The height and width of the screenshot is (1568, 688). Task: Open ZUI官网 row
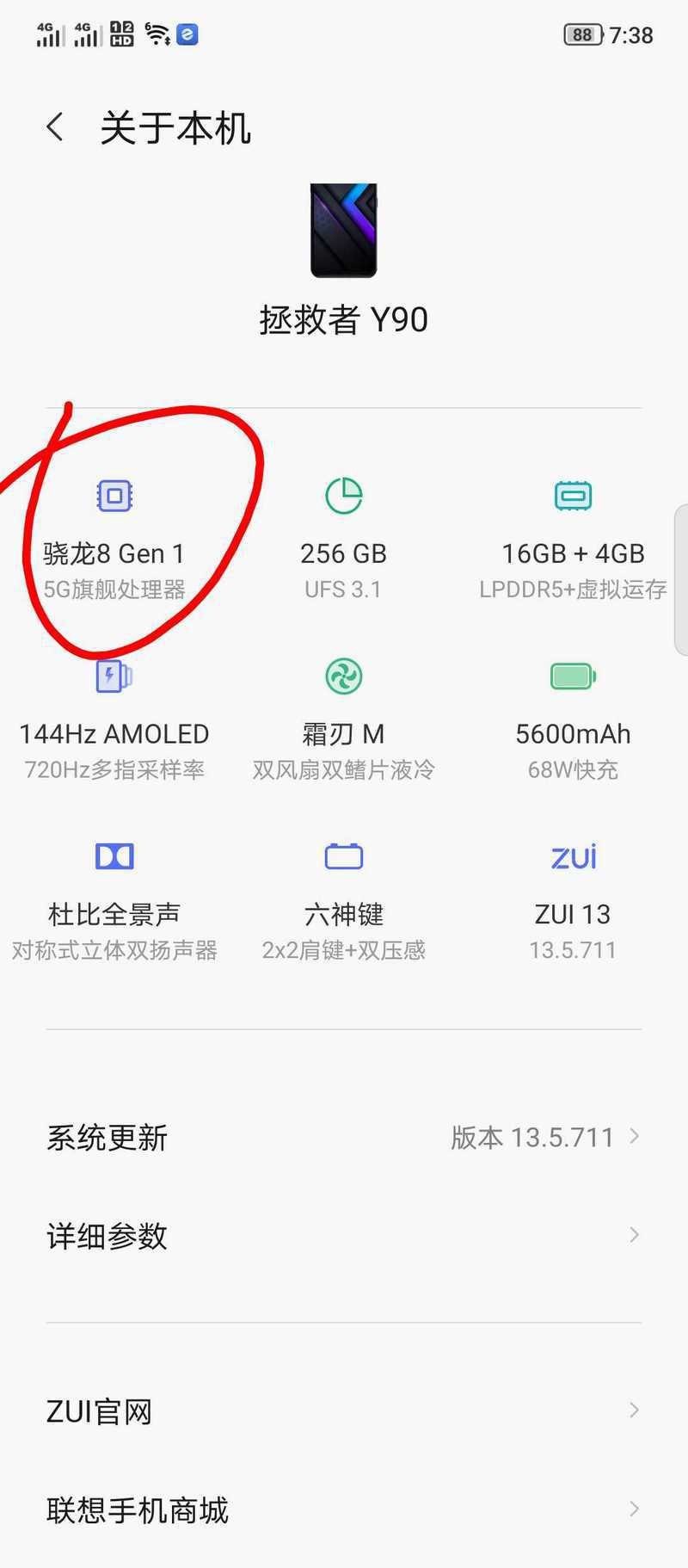pos(344,1411)
